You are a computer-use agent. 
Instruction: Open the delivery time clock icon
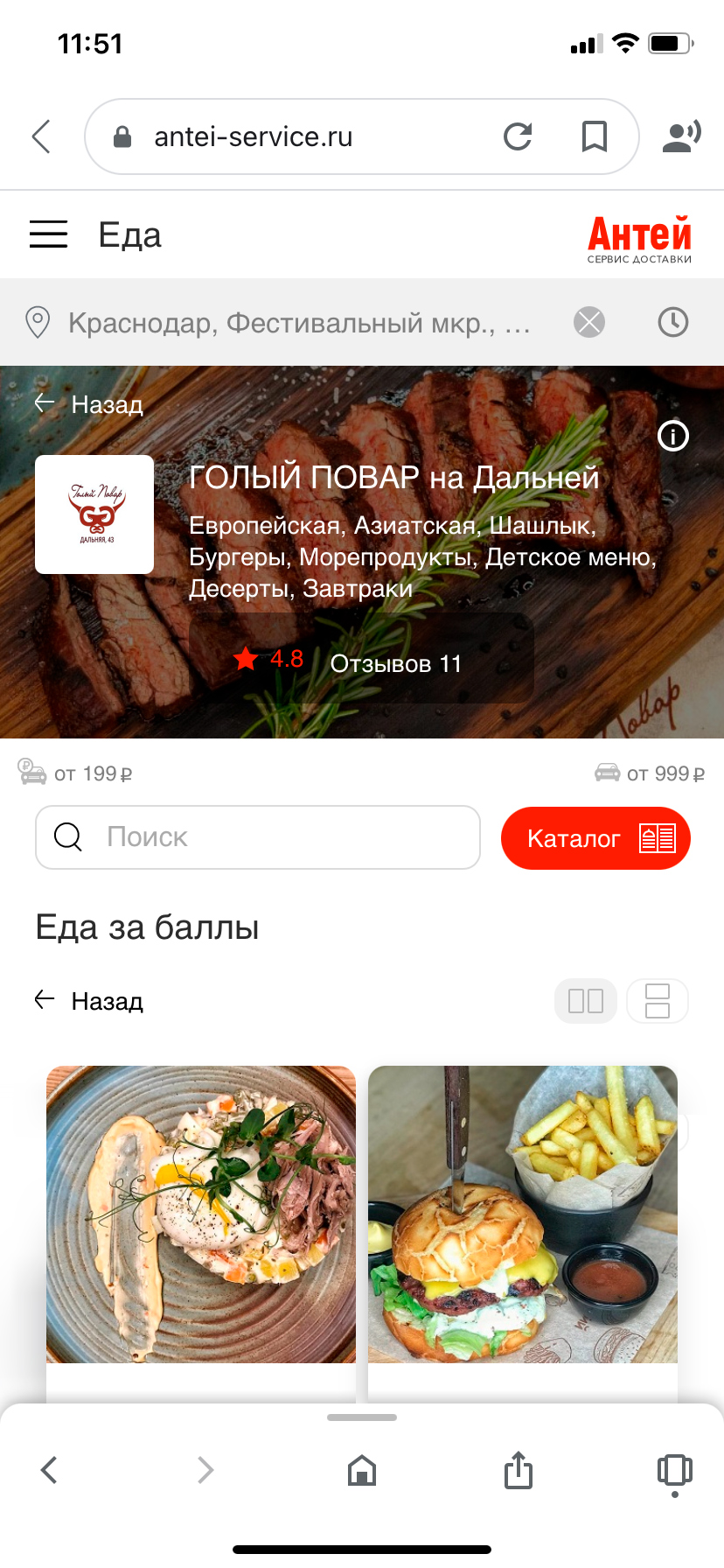pos(673,322)
